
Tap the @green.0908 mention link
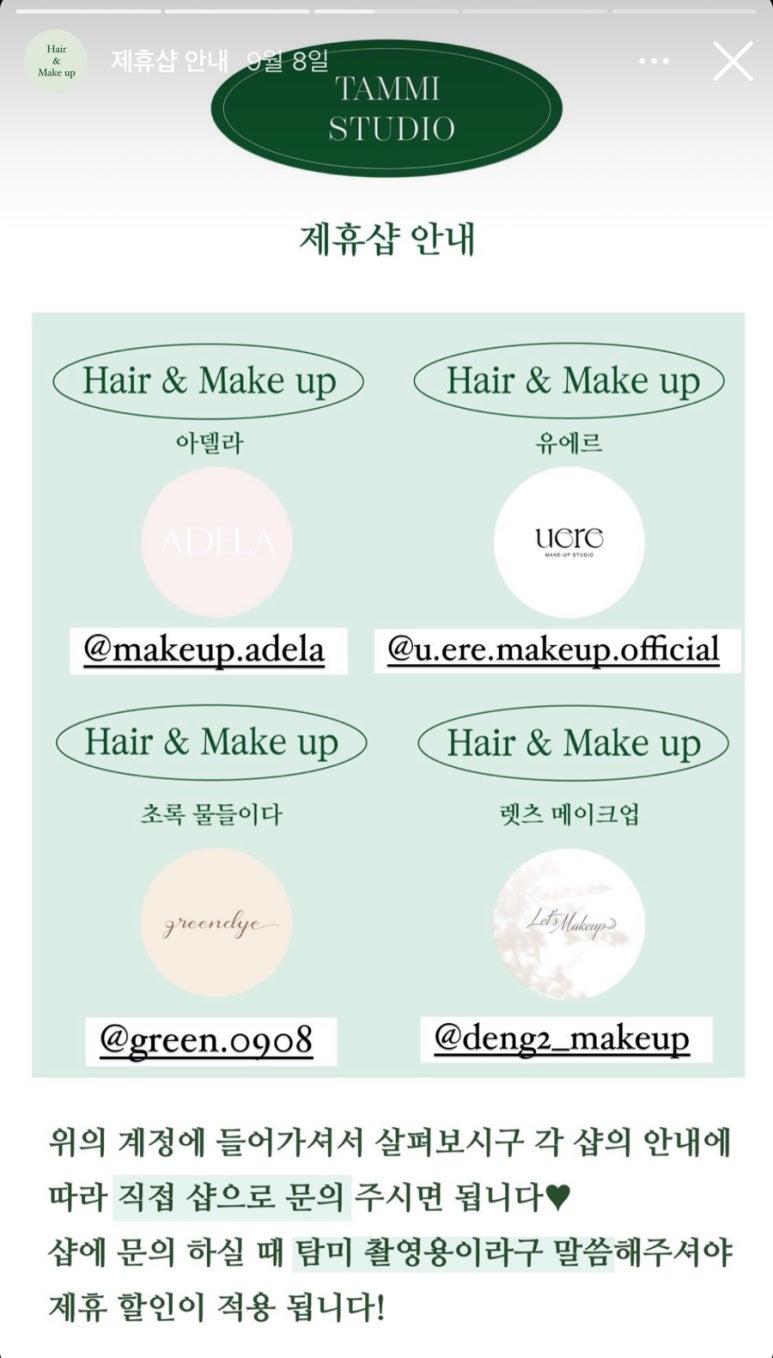(206, 1041)
